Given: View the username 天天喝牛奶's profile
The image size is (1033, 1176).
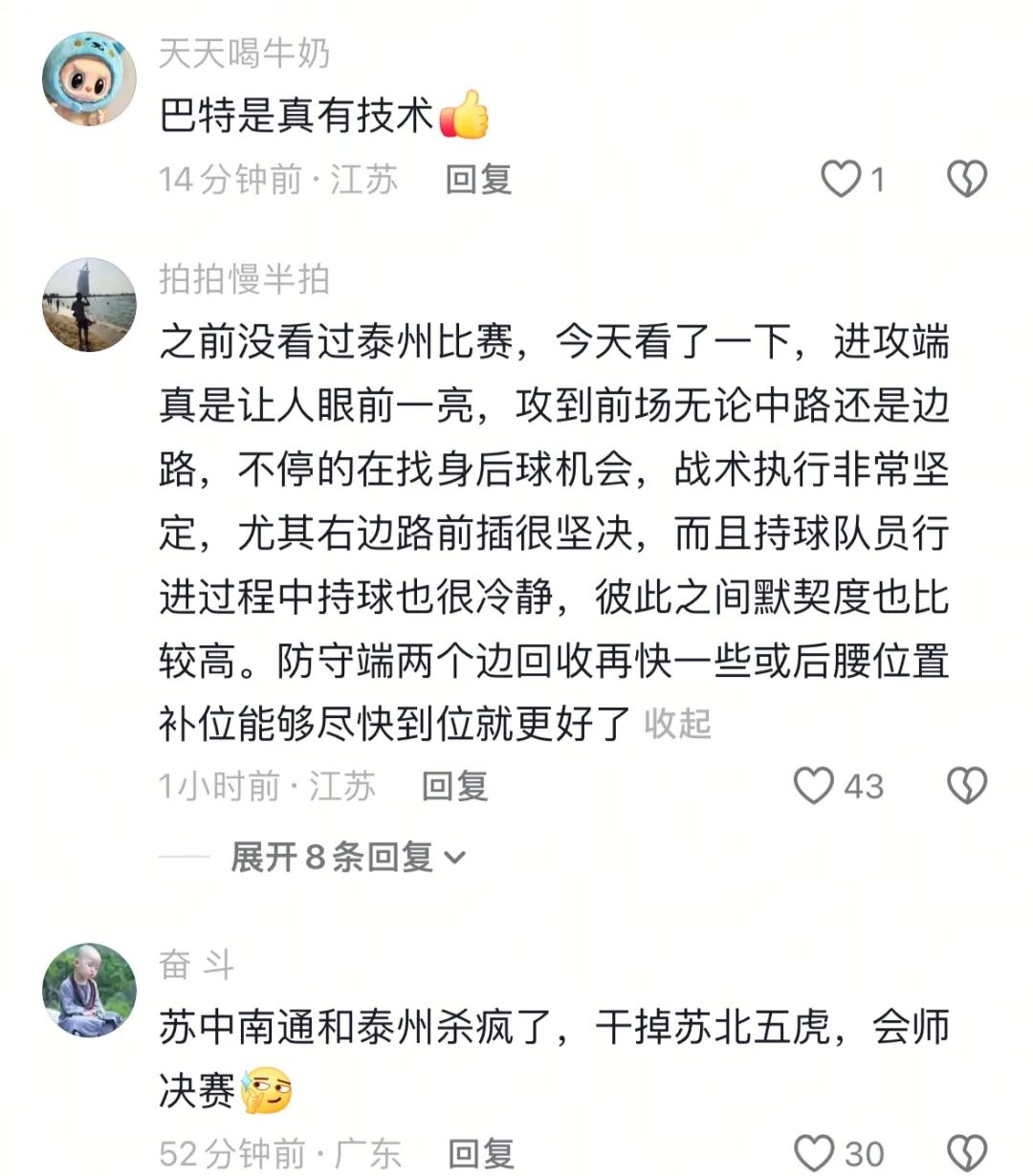Looking at the screenshot, I should (244, 54).
